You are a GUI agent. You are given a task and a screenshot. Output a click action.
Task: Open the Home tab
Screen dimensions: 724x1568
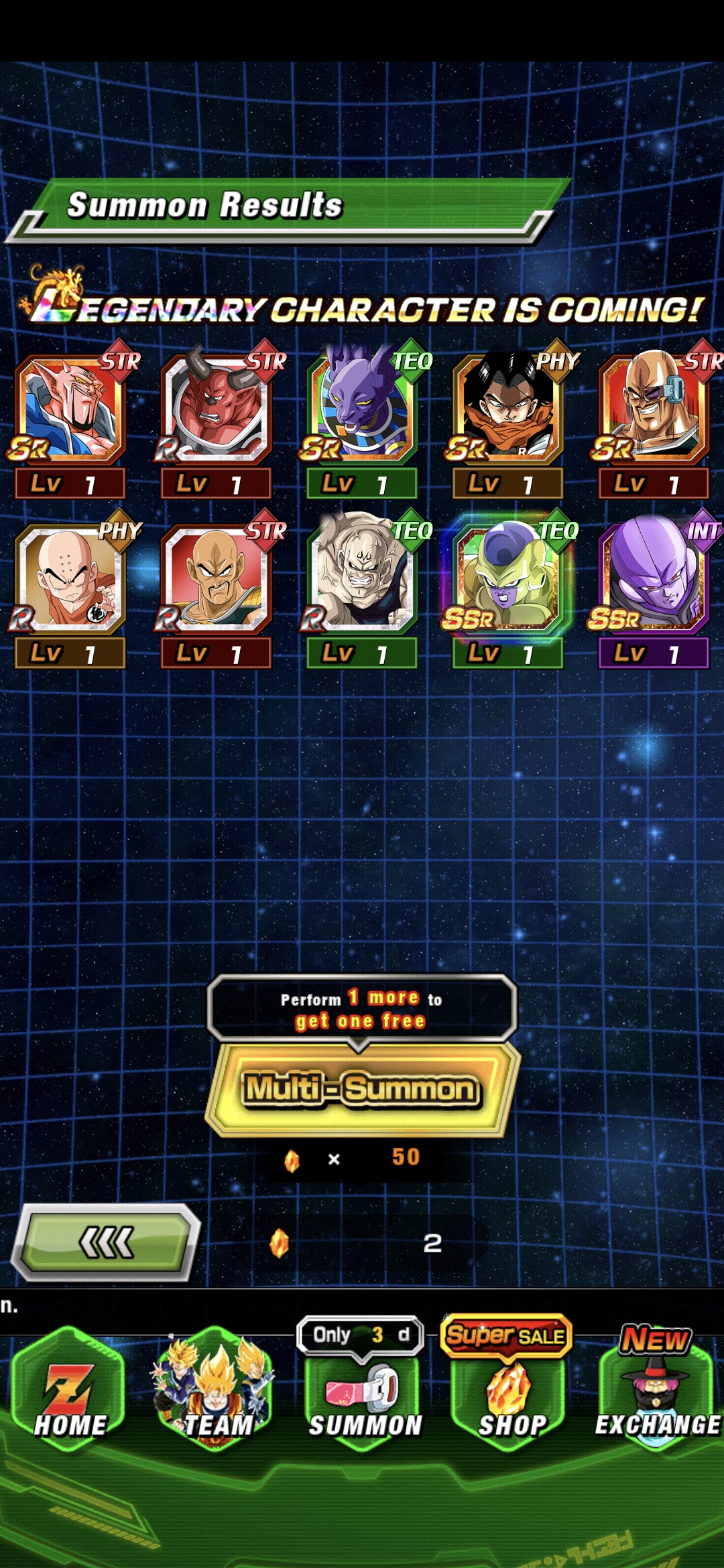pos(70,1388)
